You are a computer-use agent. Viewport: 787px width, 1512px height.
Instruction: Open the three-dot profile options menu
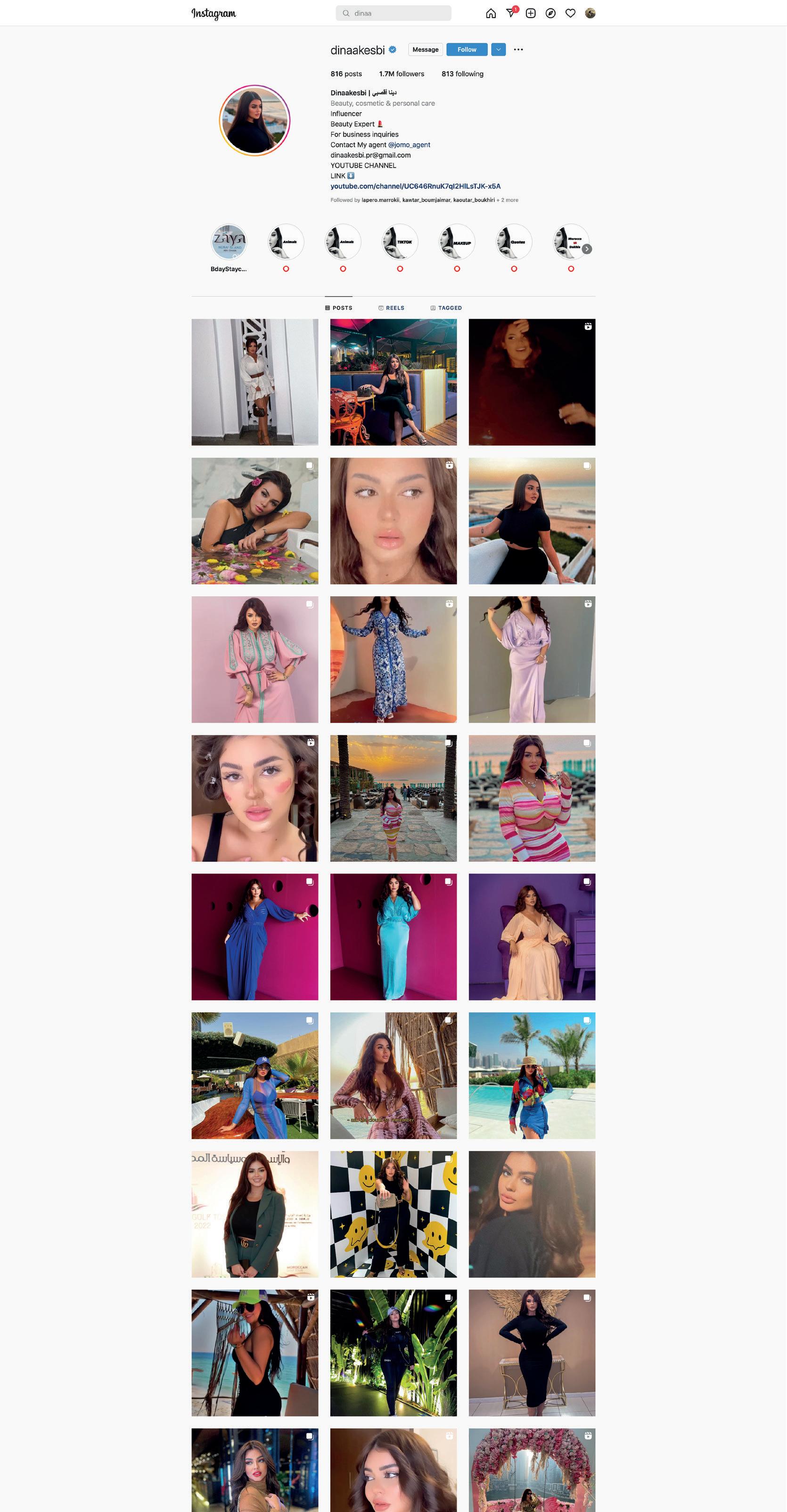(x=518, y=49)
